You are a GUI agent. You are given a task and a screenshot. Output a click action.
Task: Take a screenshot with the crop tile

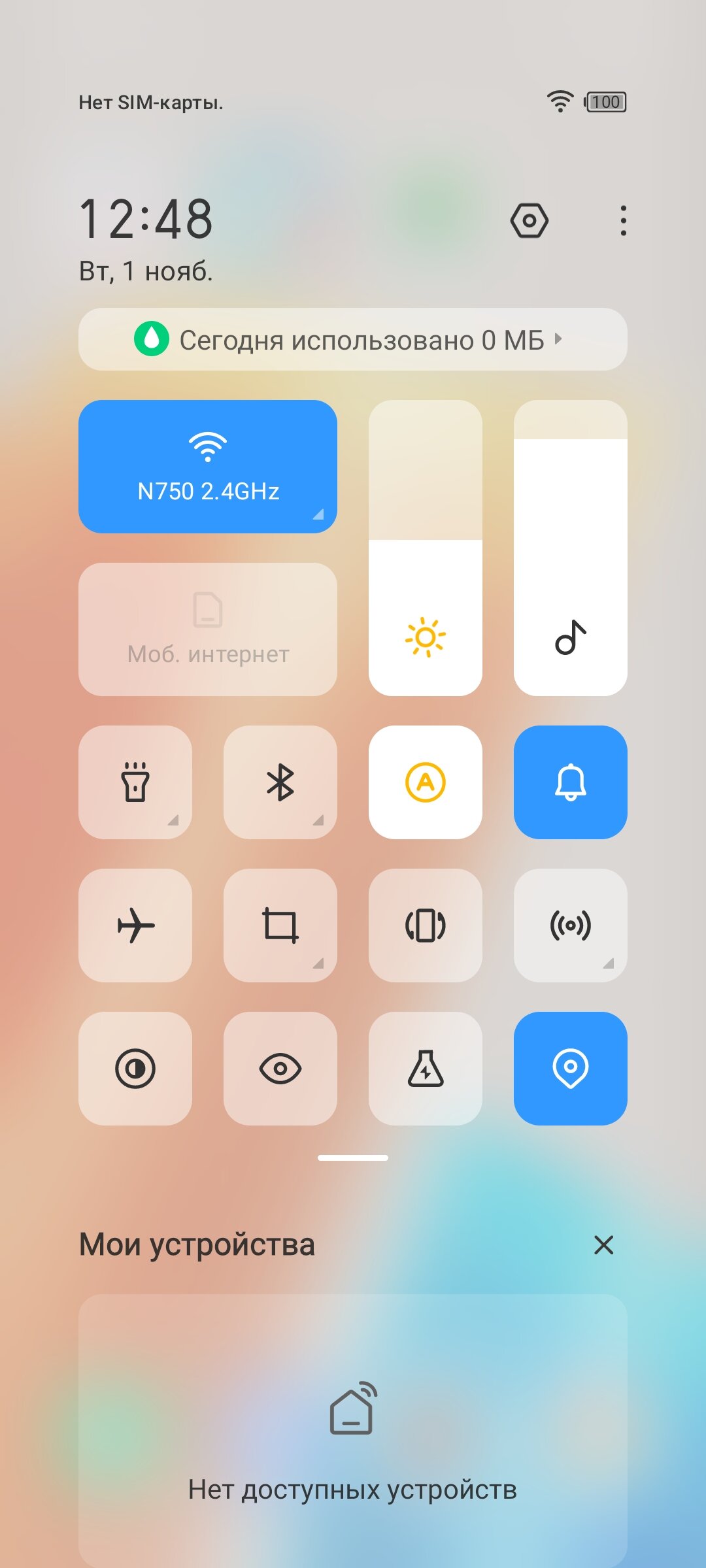[x=280, y=926]
